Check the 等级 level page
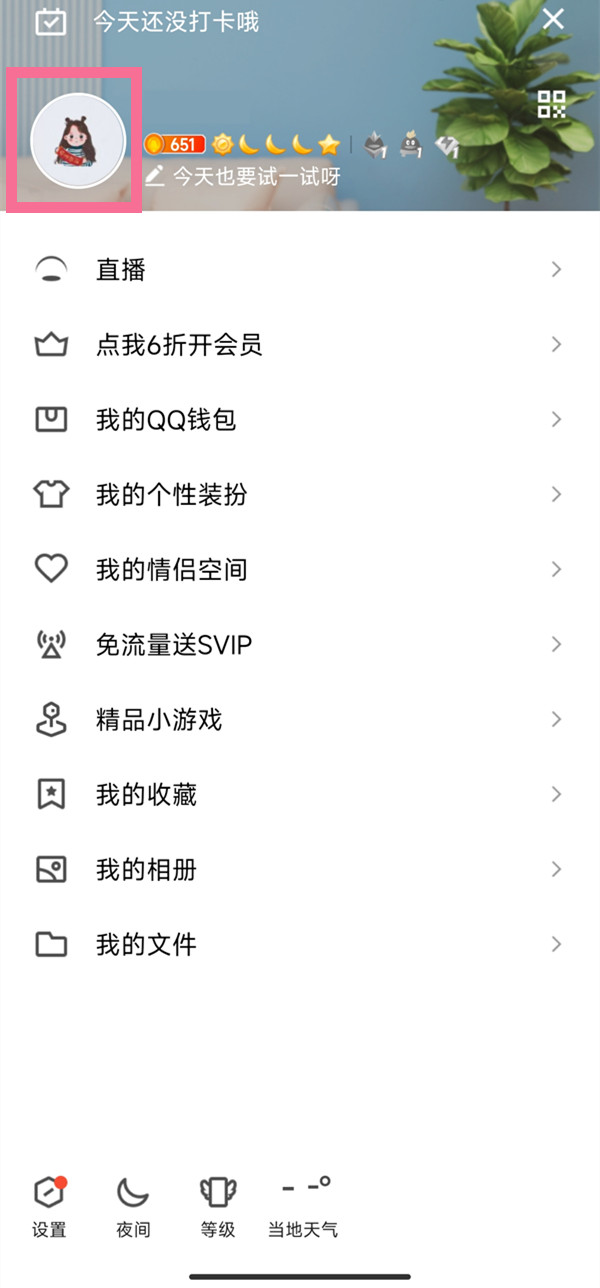Screen dimensions: 600x1288 217,1205
